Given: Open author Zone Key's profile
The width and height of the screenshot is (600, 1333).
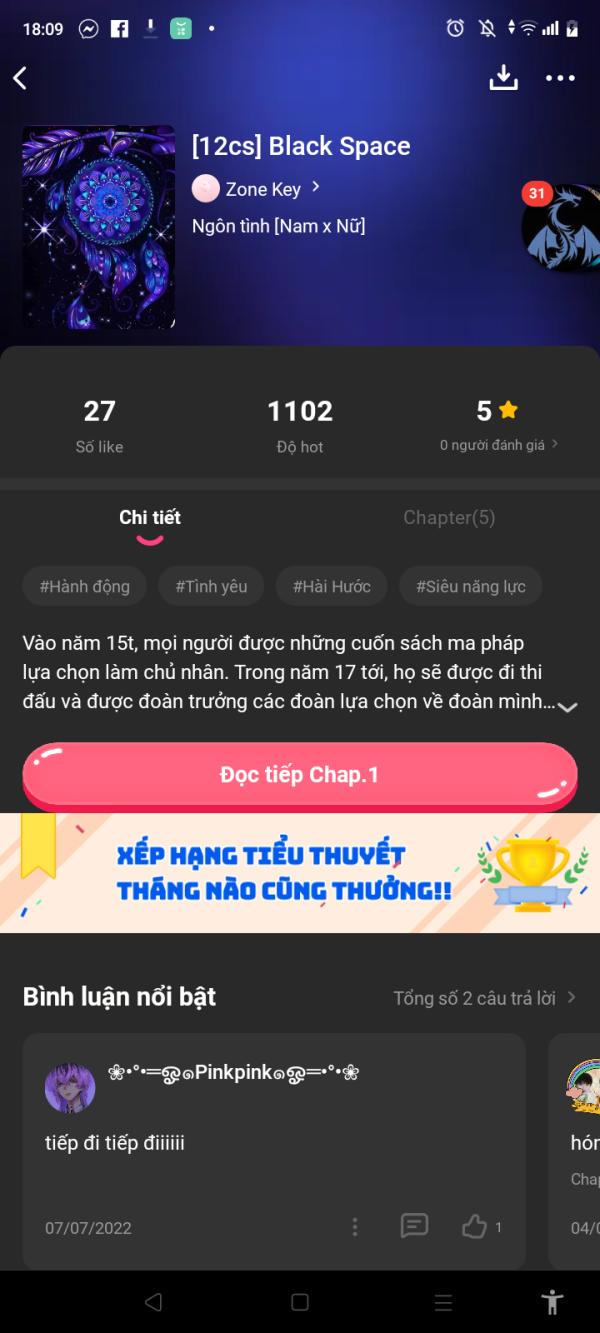Looking at the screenshot, I should [x=256, y=188].
